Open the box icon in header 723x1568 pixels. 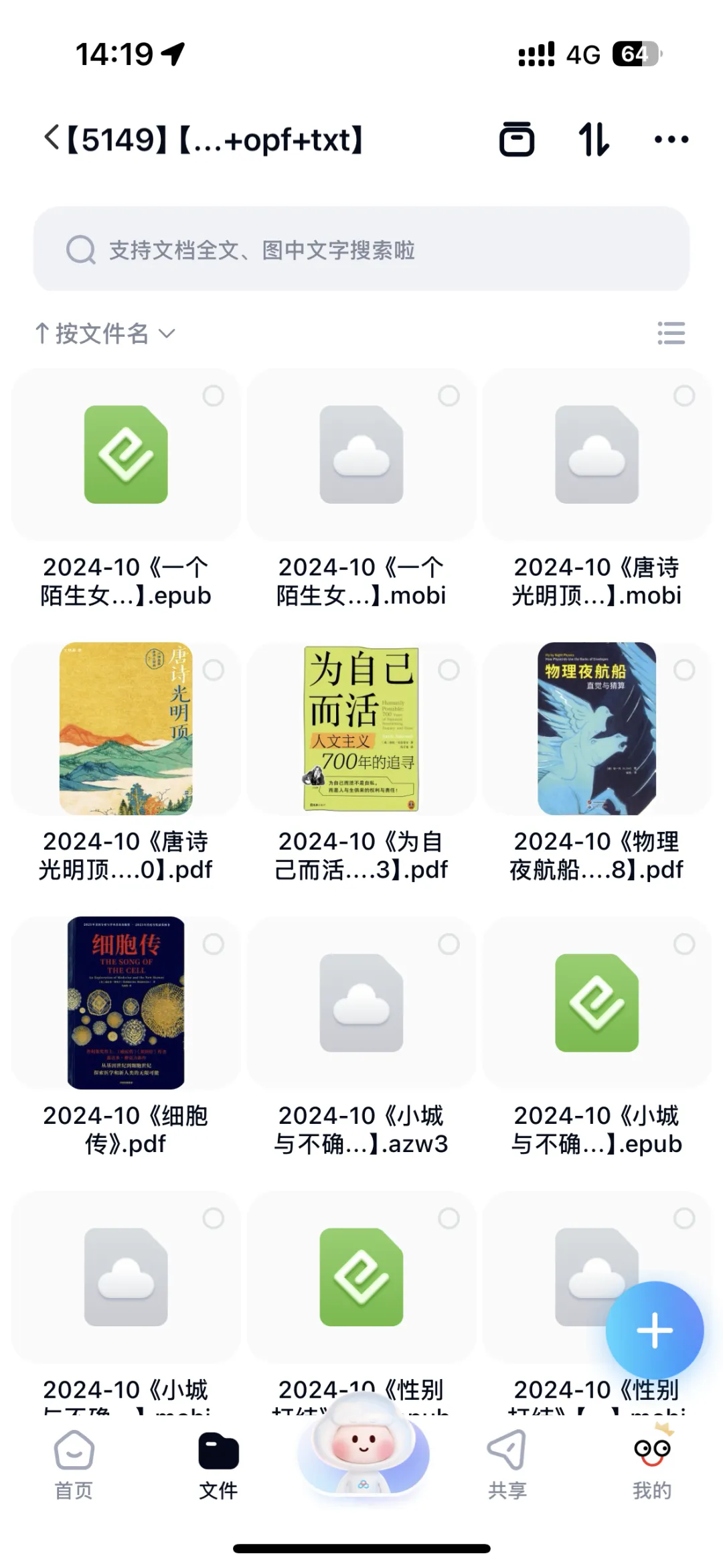tap(517, 139)
